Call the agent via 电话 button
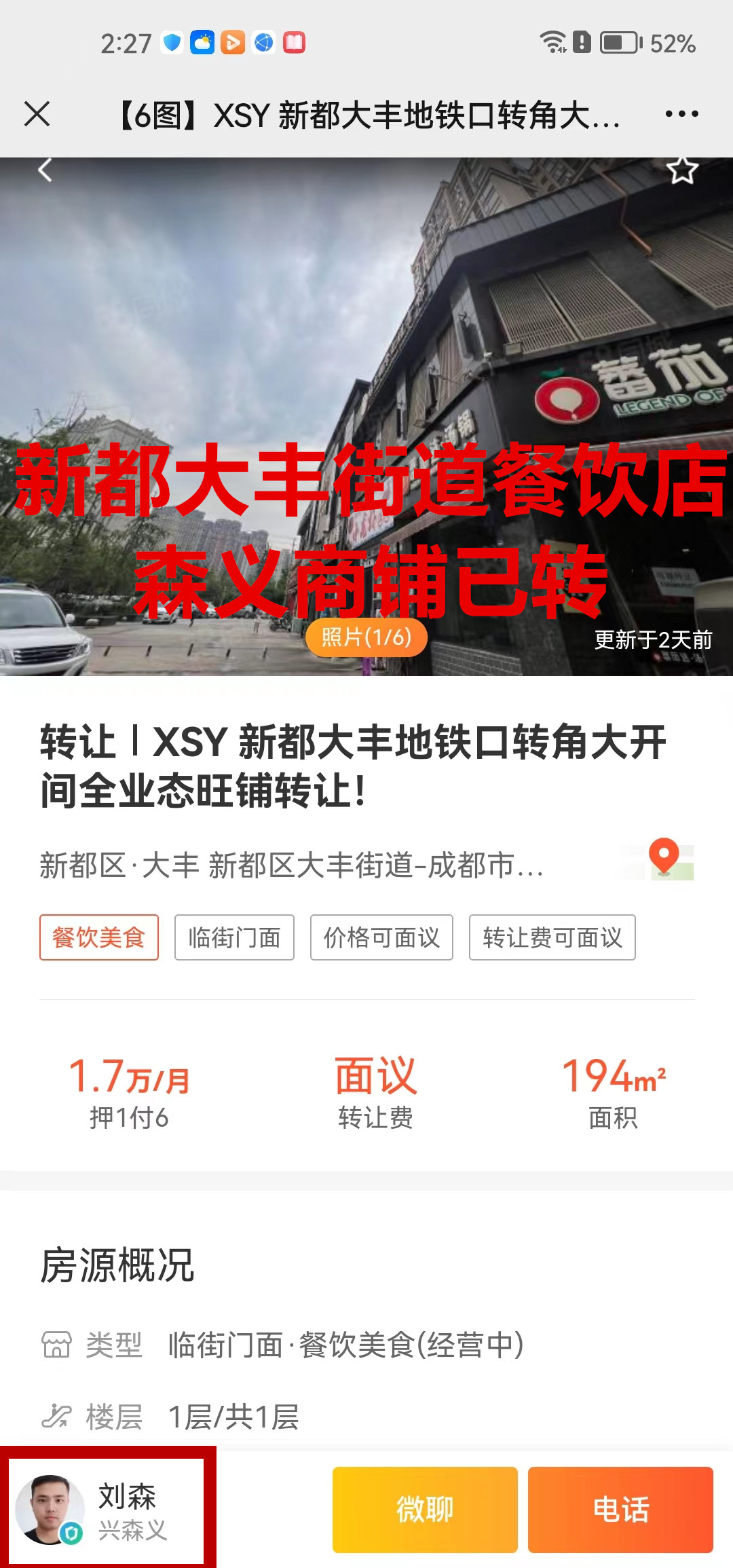The width and height of the screenshot is (733, 1568). pyautogui.click(x=620, y=1510)
